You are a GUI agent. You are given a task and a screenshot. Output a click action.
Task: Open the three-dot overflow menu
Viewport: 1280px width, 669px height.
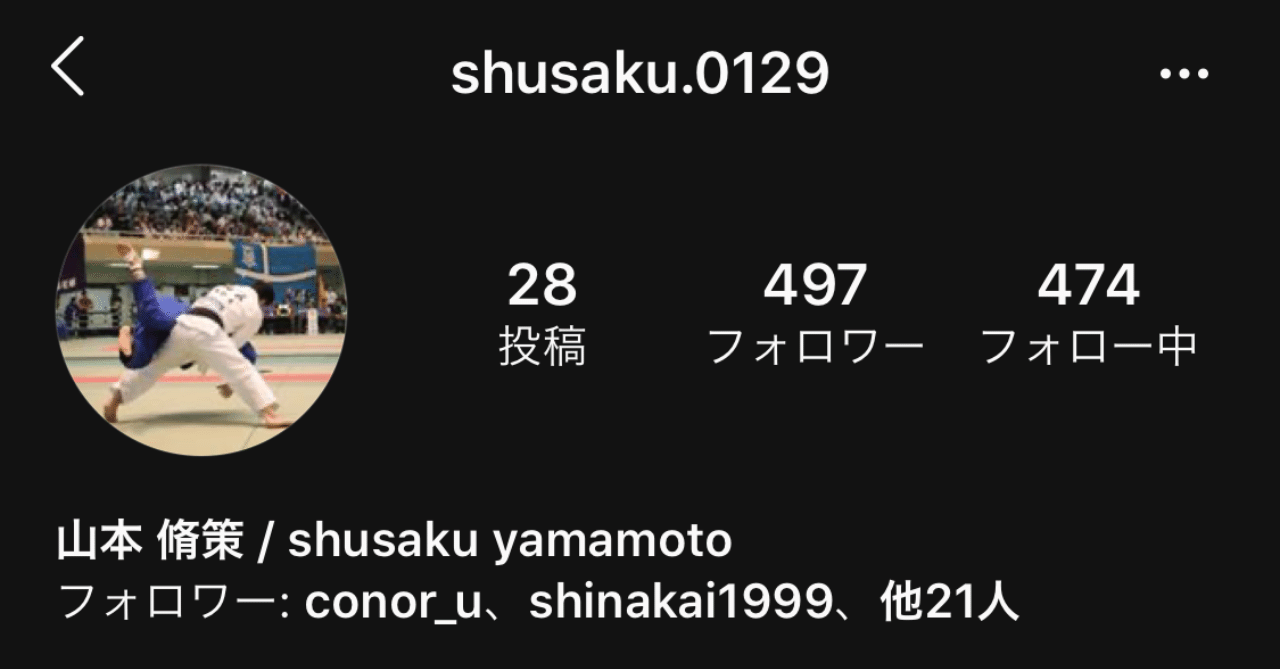(x=1184, y=73)
